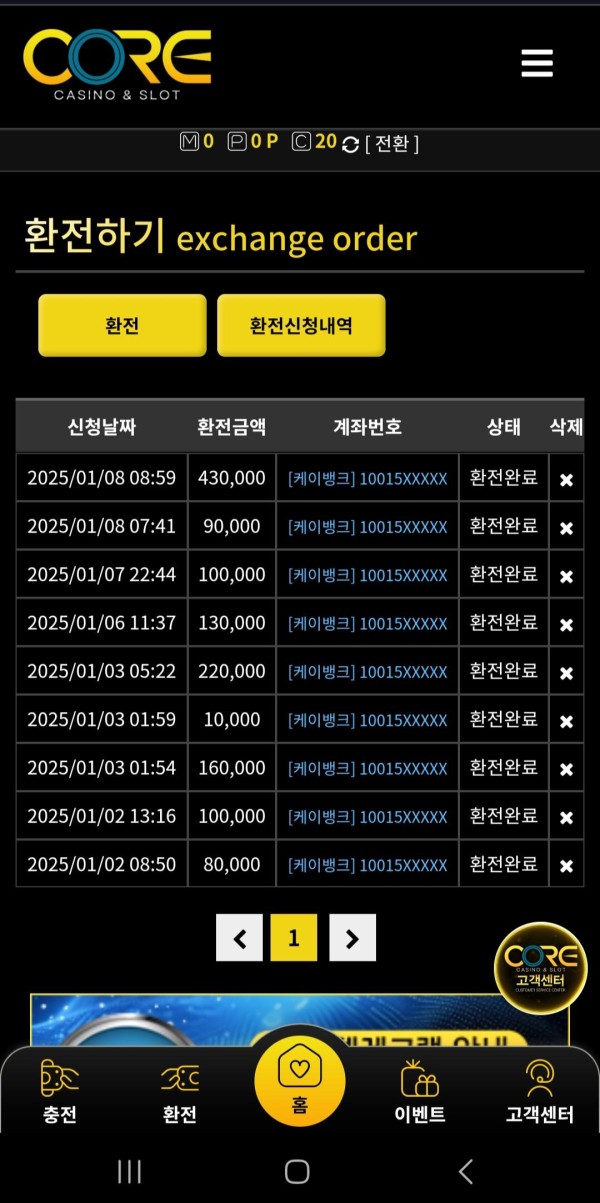The height and width of the screenshot is (1203, 600).
Task: Delete the 2025/01/02 08:50 record
Action: (566, 865)
